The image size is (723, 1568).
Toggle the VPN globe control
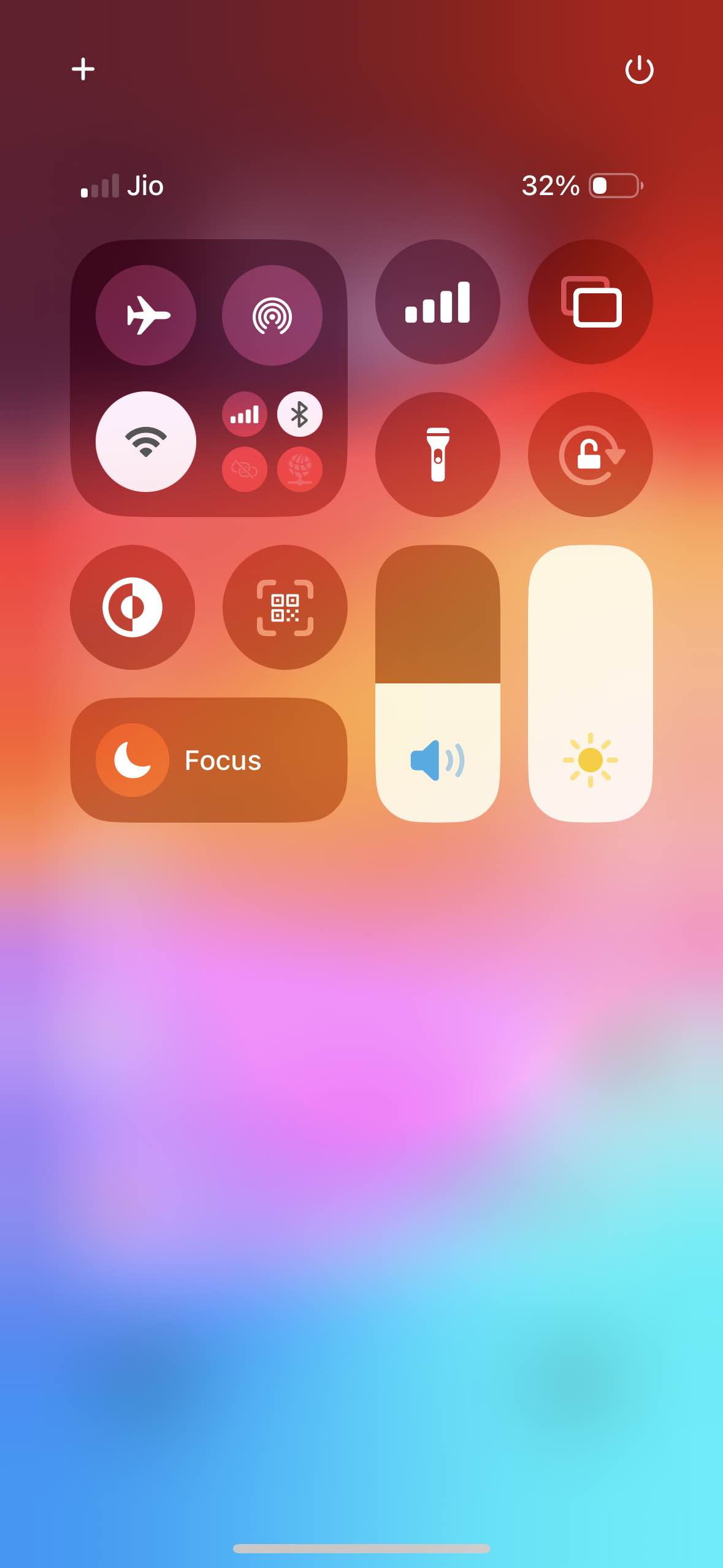[299, 470]
